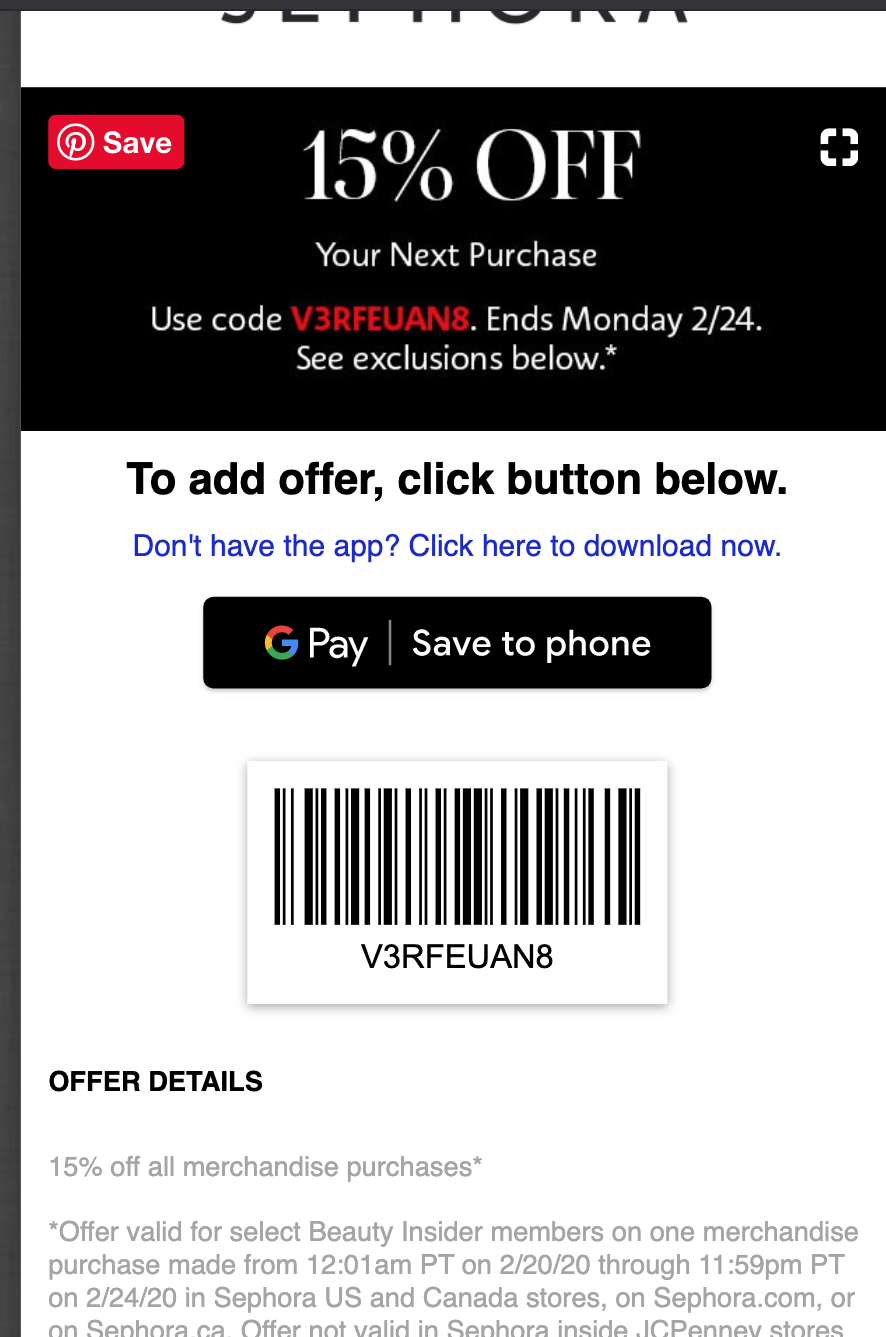The image size is (886, 1337).
Task: Open the app download link
Action: (x=457, y=546)
